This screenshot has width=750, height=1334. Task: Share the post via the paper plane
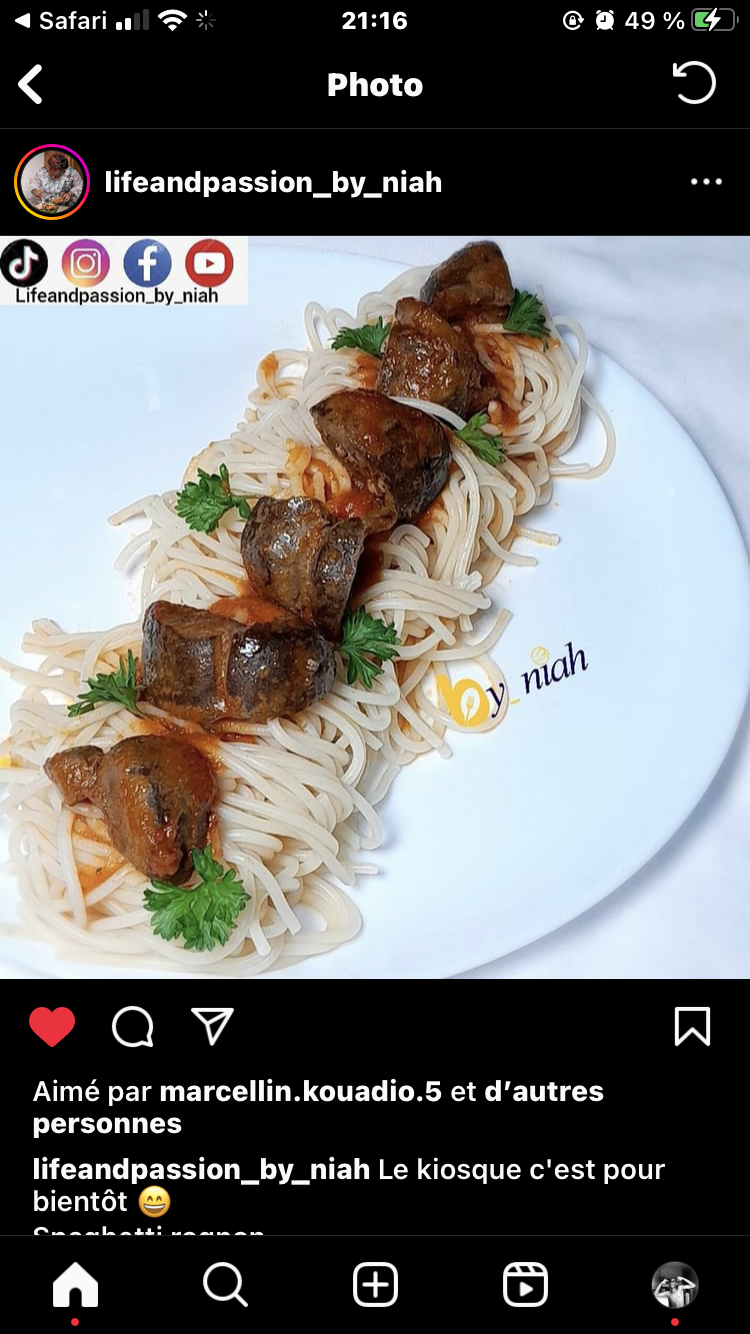tap(212, 1027)
